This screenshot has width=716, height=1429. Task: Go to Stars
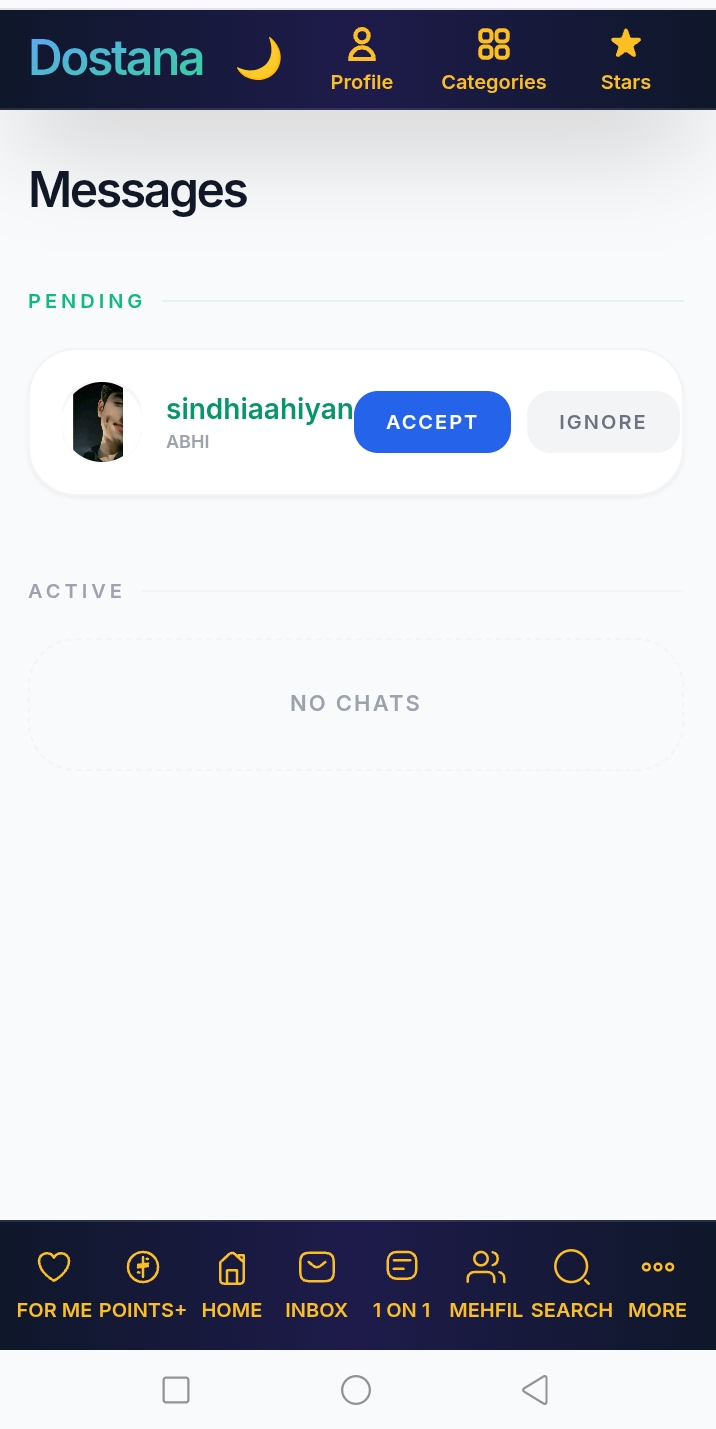click(626, 60)
